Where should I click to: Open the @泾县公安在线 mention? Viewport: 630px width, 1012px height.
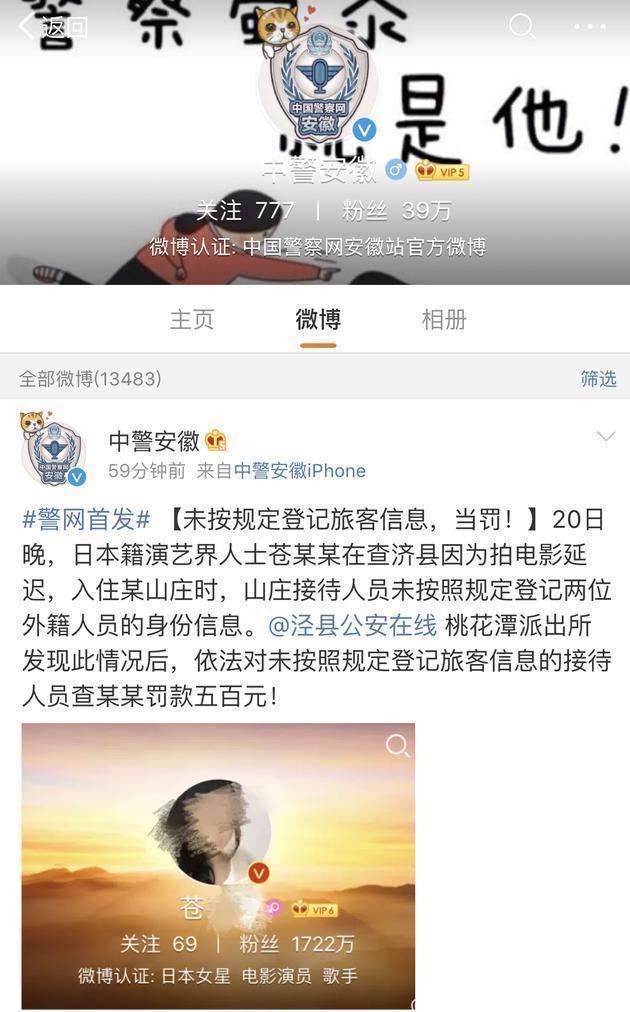(x=354, y=626)
